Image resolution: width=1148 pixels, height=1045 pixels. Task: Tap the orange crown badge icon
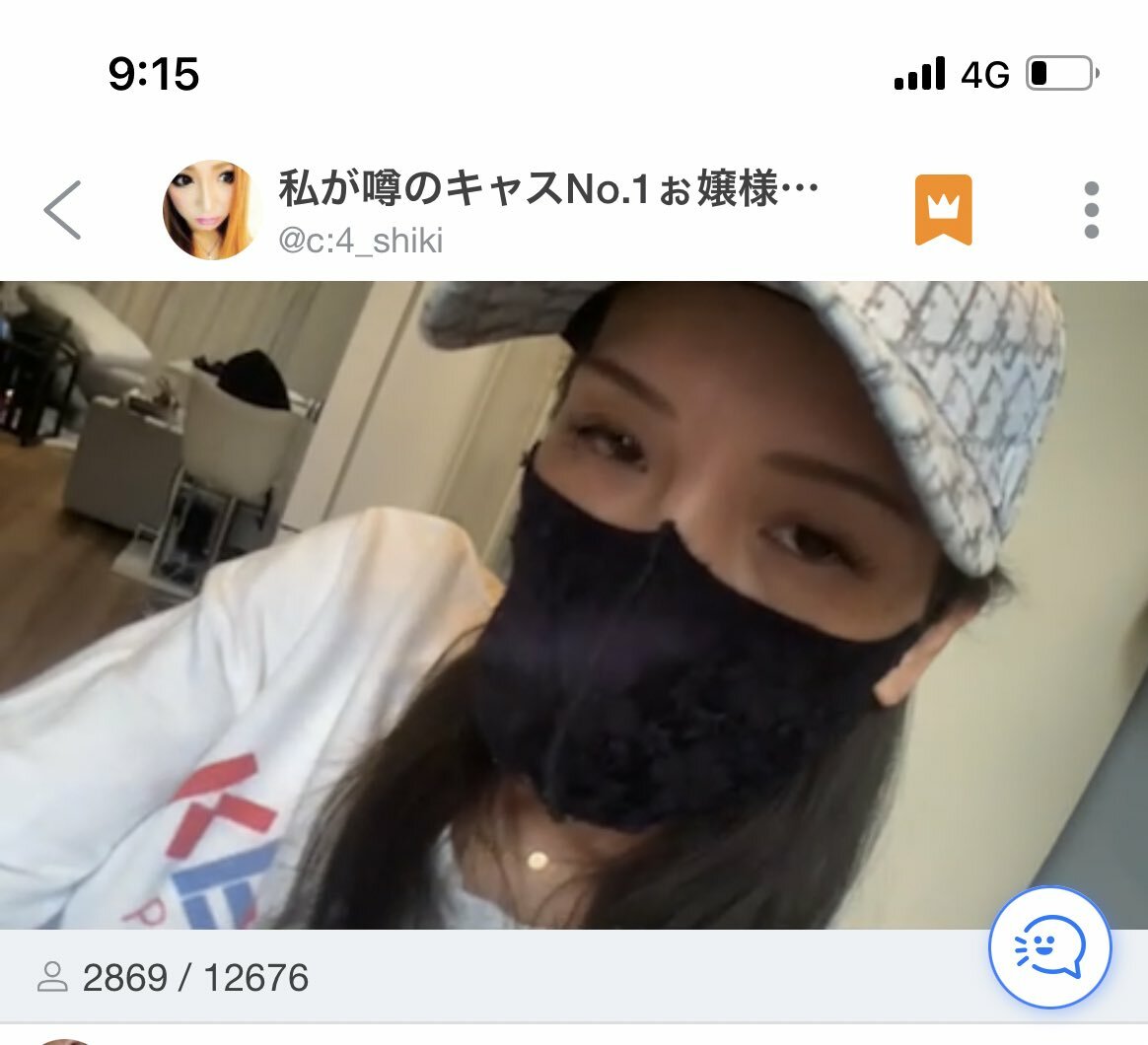(x=943, y=210)
